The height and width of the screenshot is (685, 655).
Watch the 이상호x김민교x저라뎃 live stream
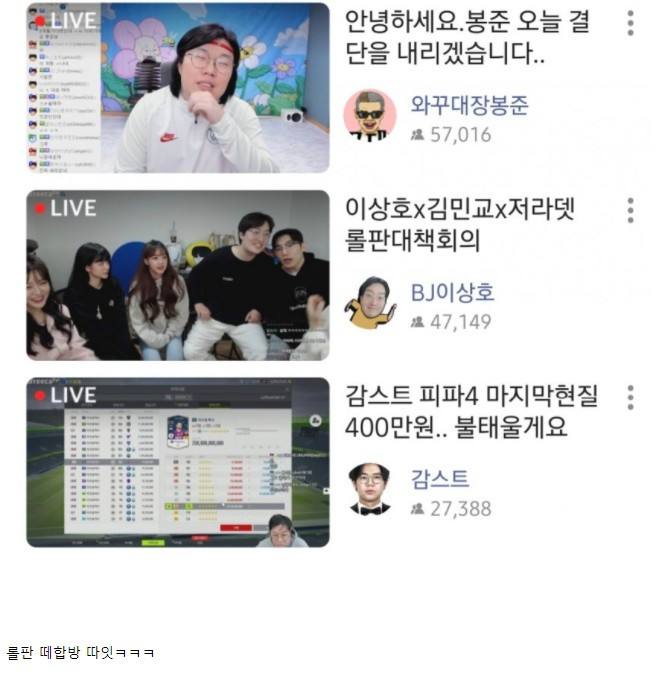point(178,275)
